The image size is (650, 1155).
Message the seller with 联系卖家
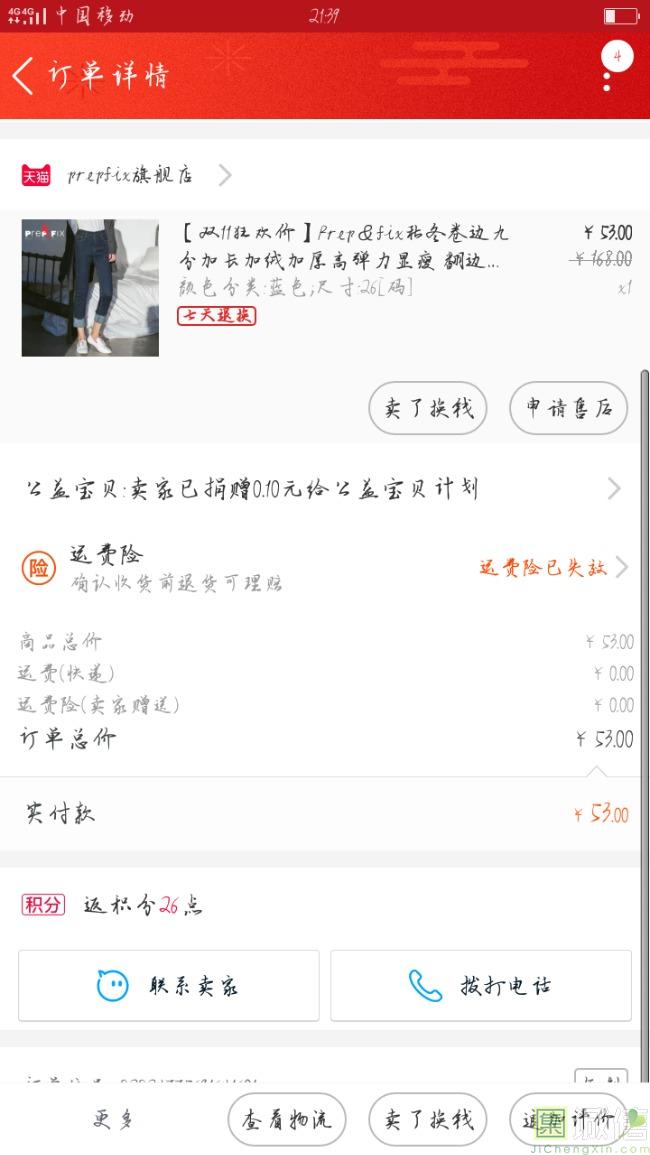pos(169,986)
